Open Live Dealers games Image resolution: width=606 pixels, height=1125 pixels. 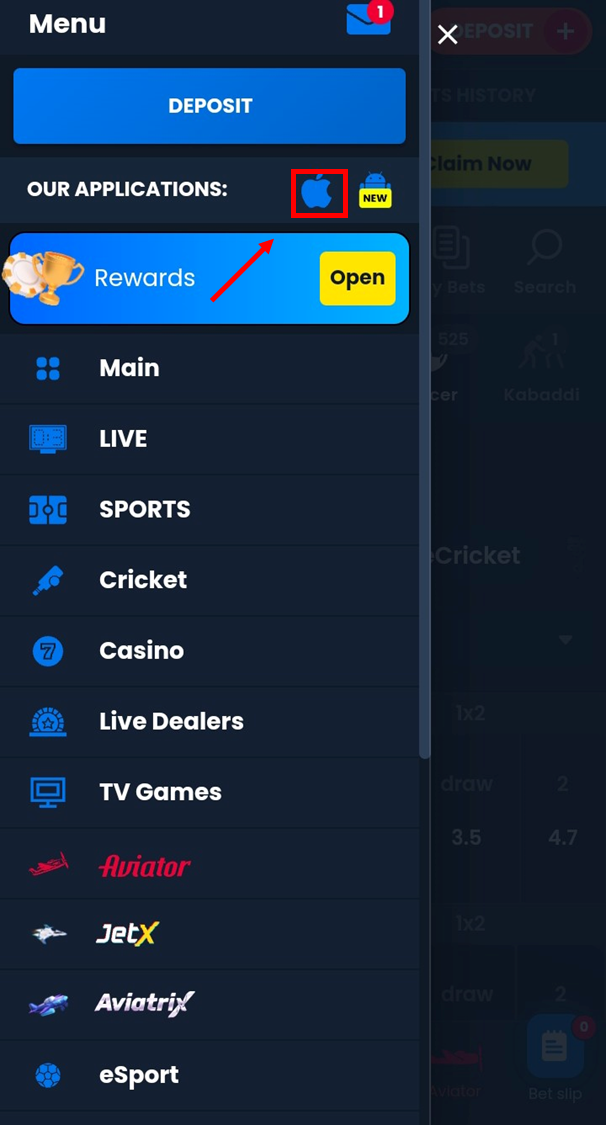point(171,721)
